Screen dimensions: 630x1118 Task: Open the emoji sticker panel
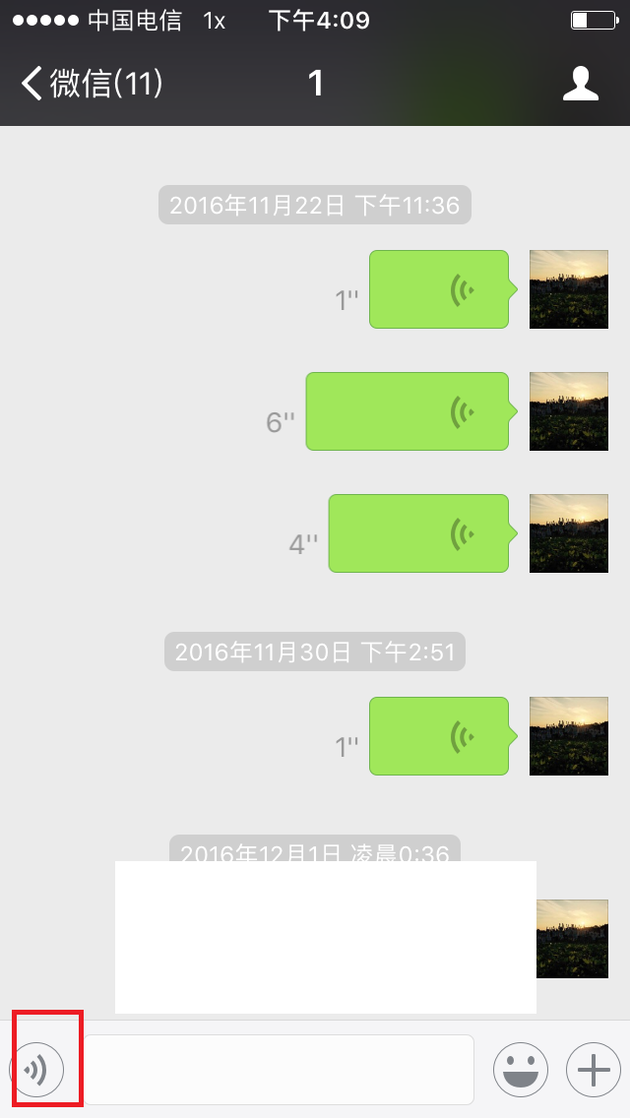[x=521, y=1070]
